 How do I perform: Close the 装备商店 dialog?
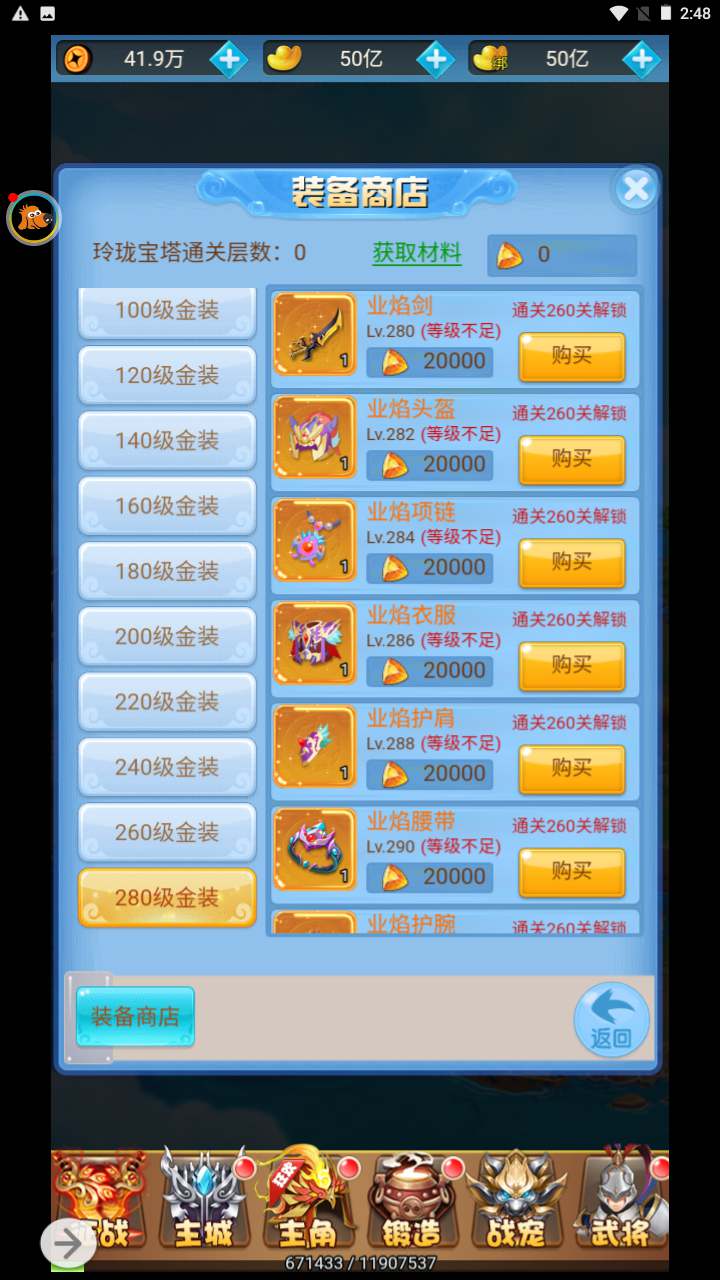636,189
